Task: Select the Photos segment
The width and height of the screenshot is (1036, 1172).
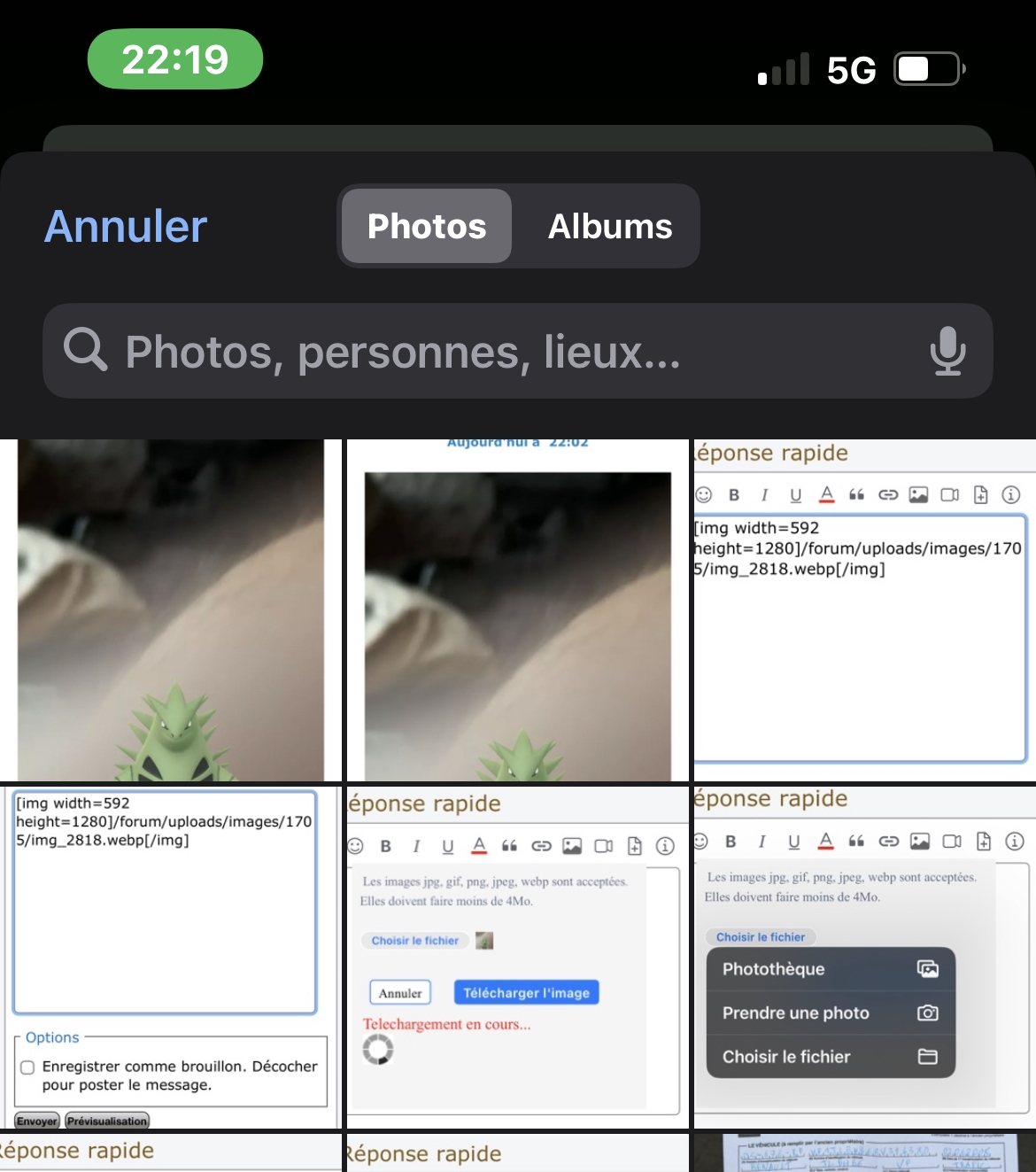Action: click(x=427, y=227)
